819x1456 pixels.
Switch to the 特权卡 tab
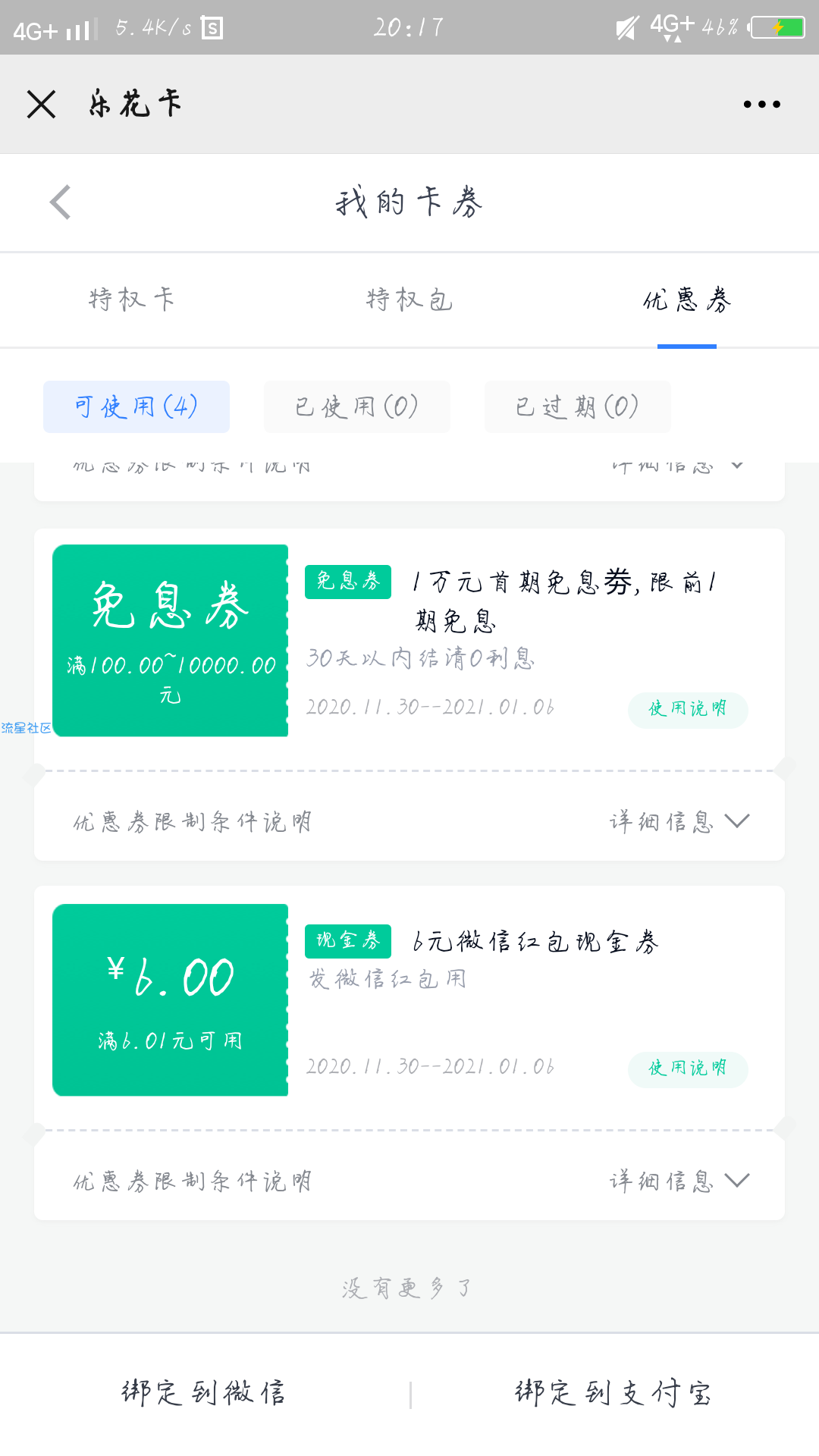131,300
